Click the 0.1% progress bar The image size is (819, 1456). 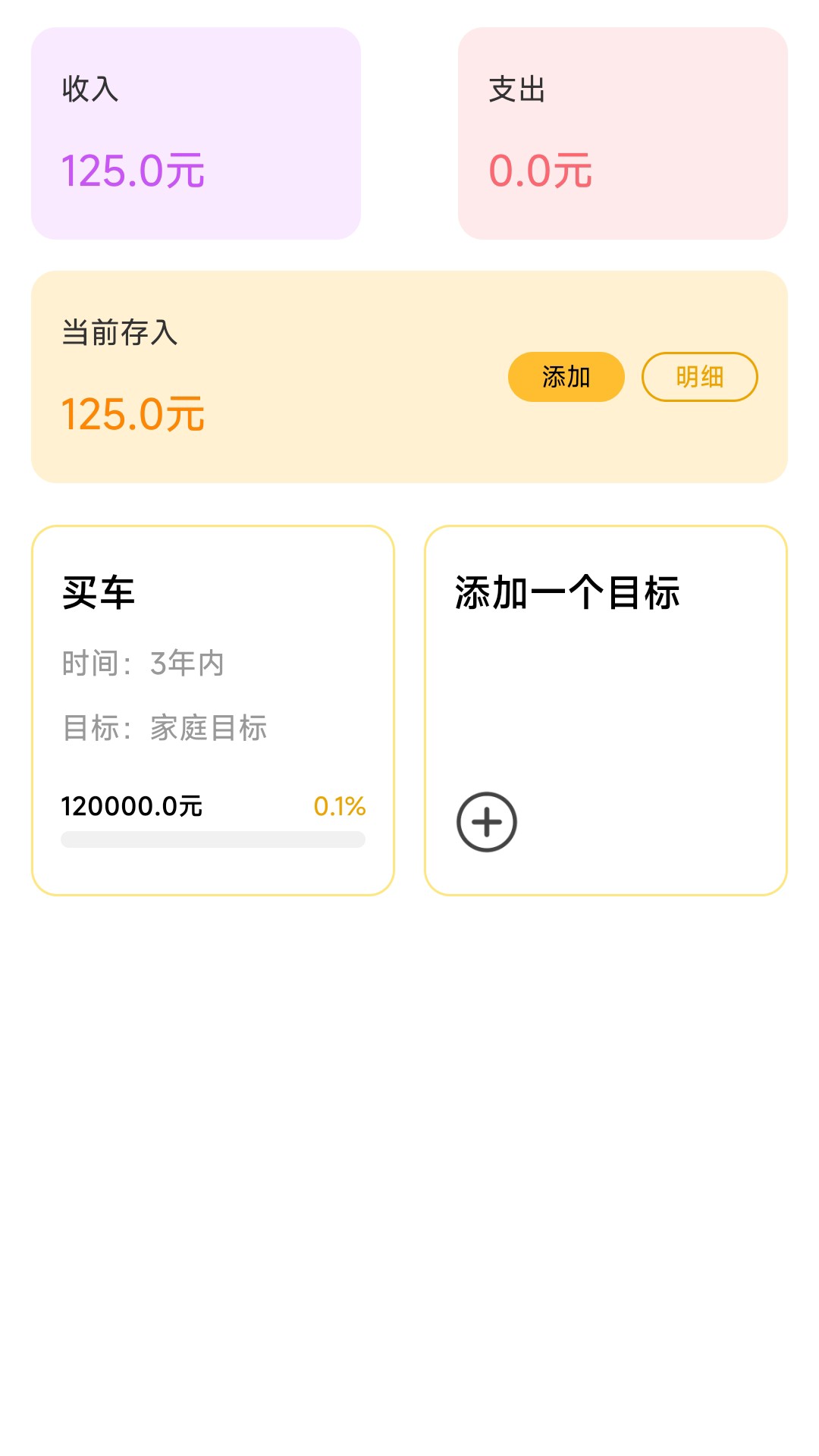coord(213,838)
